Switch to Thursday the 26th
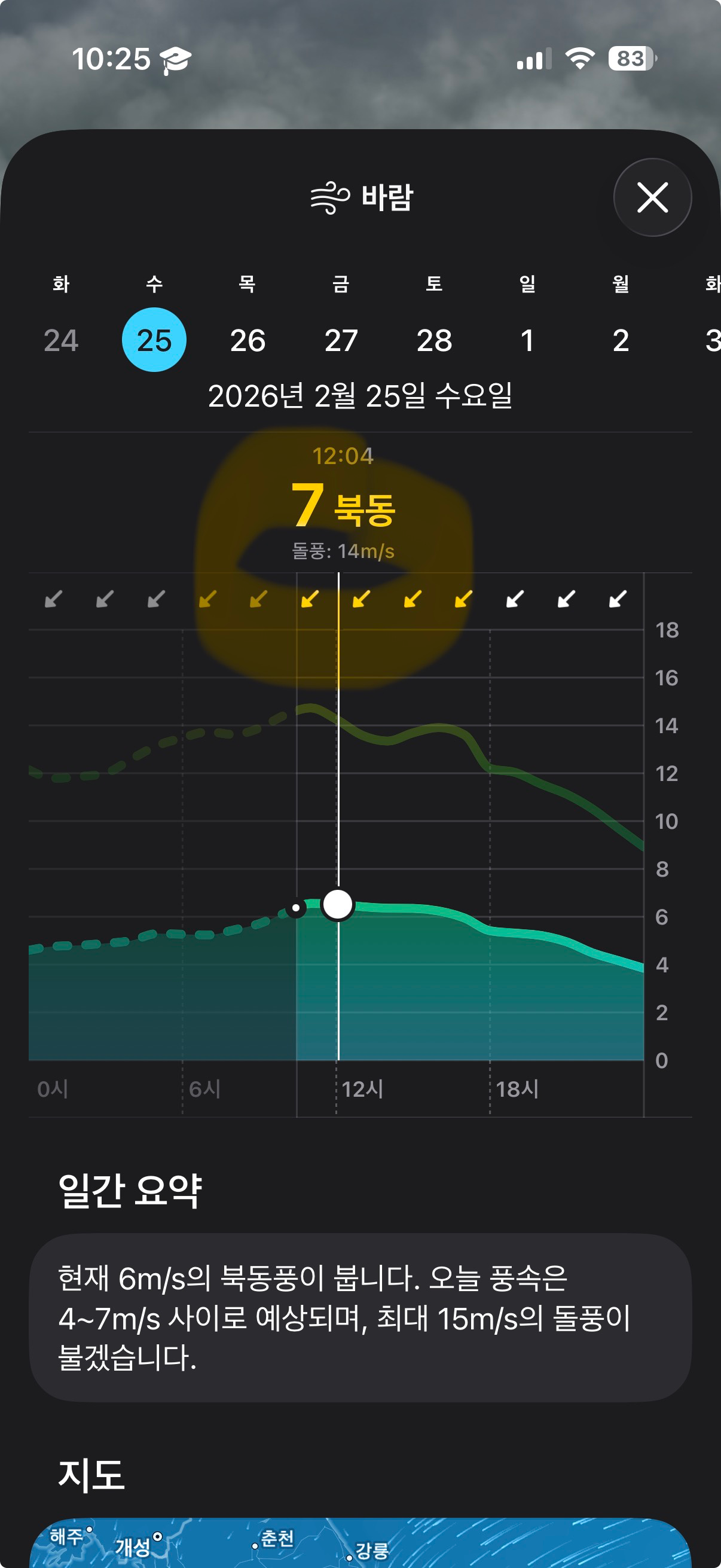Screen dimensions: 721x1568 click(248, 340)
